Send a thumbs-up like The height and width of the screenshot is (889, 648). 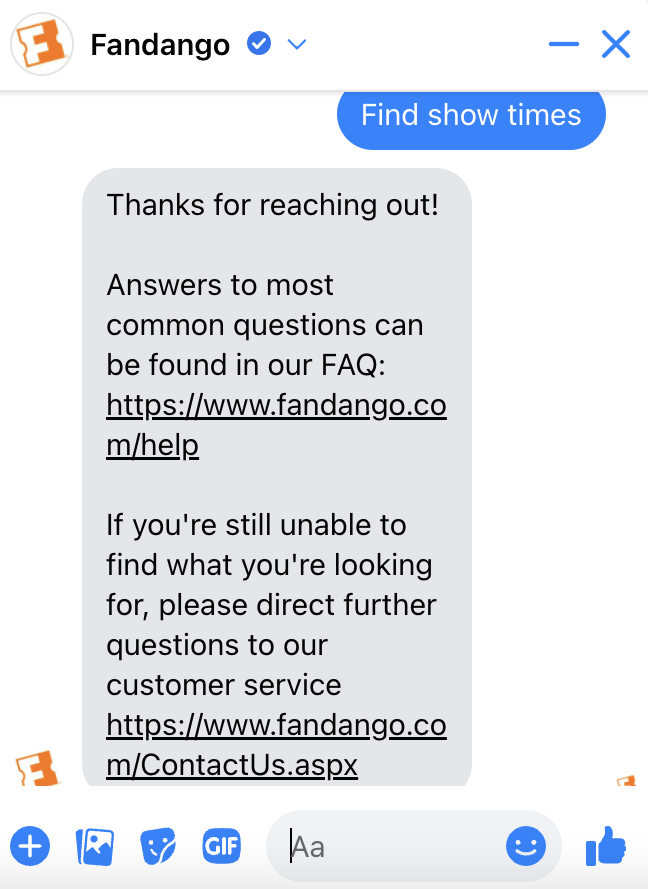[x=605, y=847]
